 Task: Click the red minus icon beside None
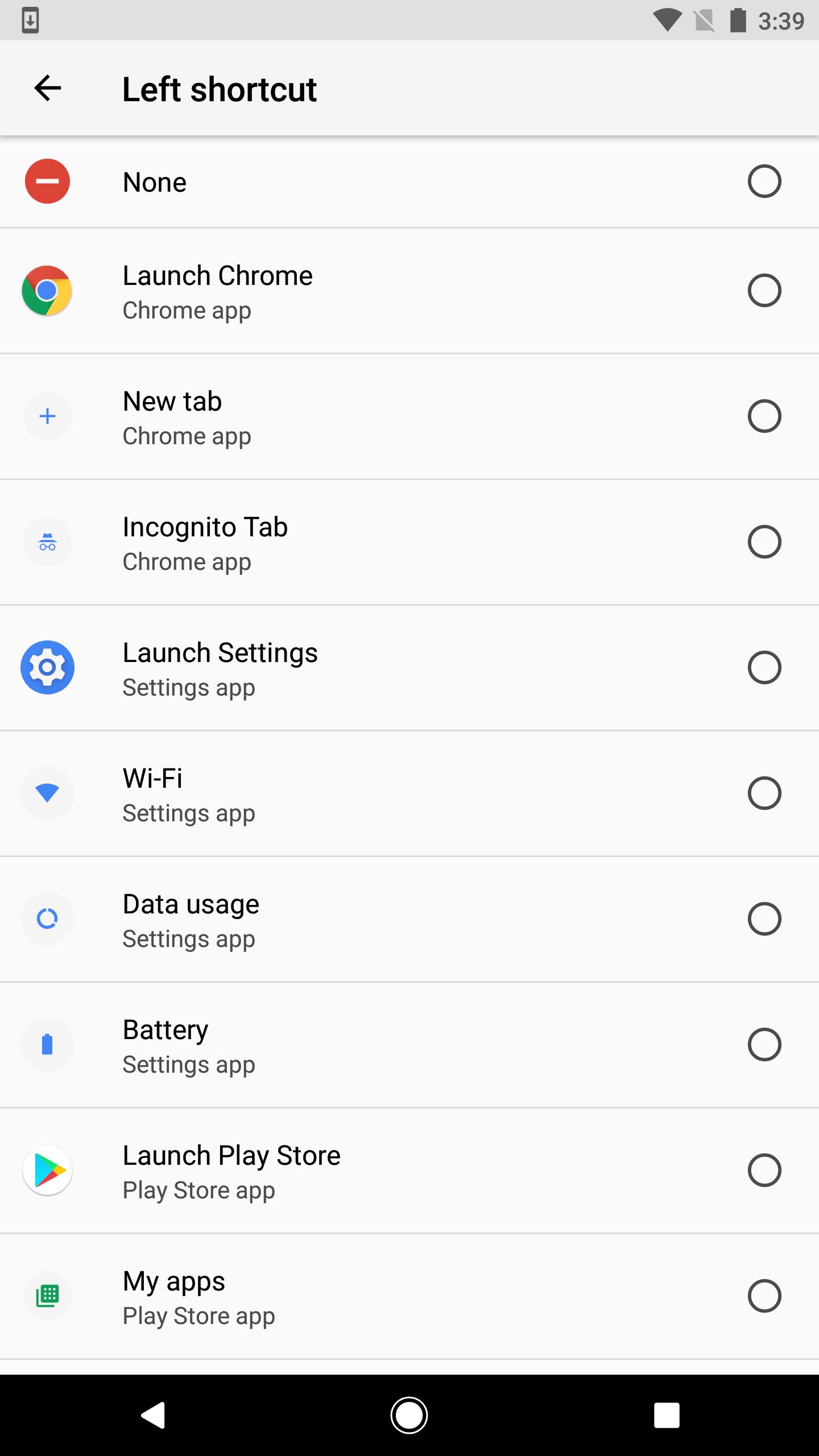47,181
